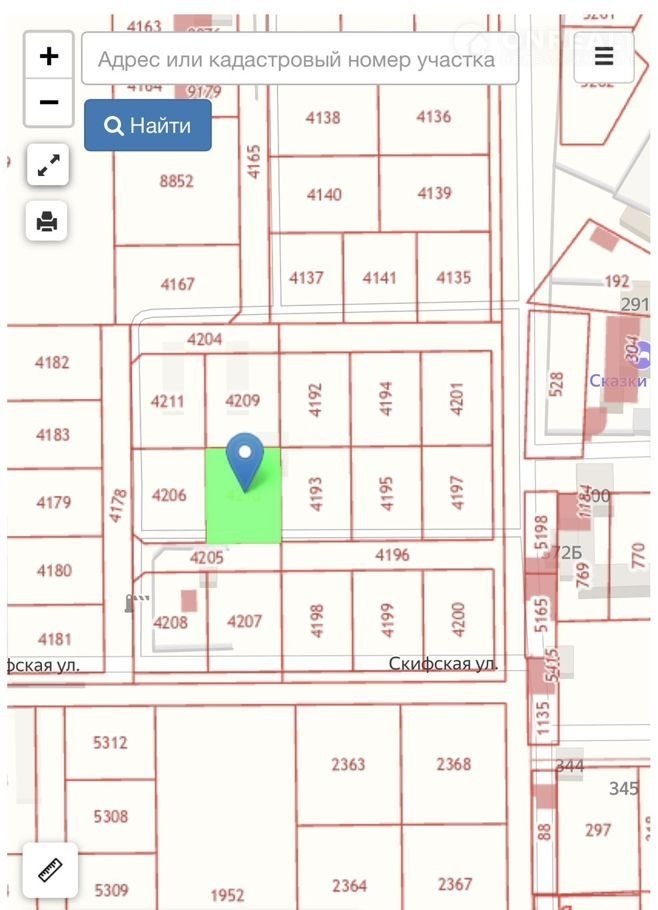Image resolution: width=658 pixels, height=910 pixels.
Task: Tap the address or cadastral number field
Action: [299, 59]
